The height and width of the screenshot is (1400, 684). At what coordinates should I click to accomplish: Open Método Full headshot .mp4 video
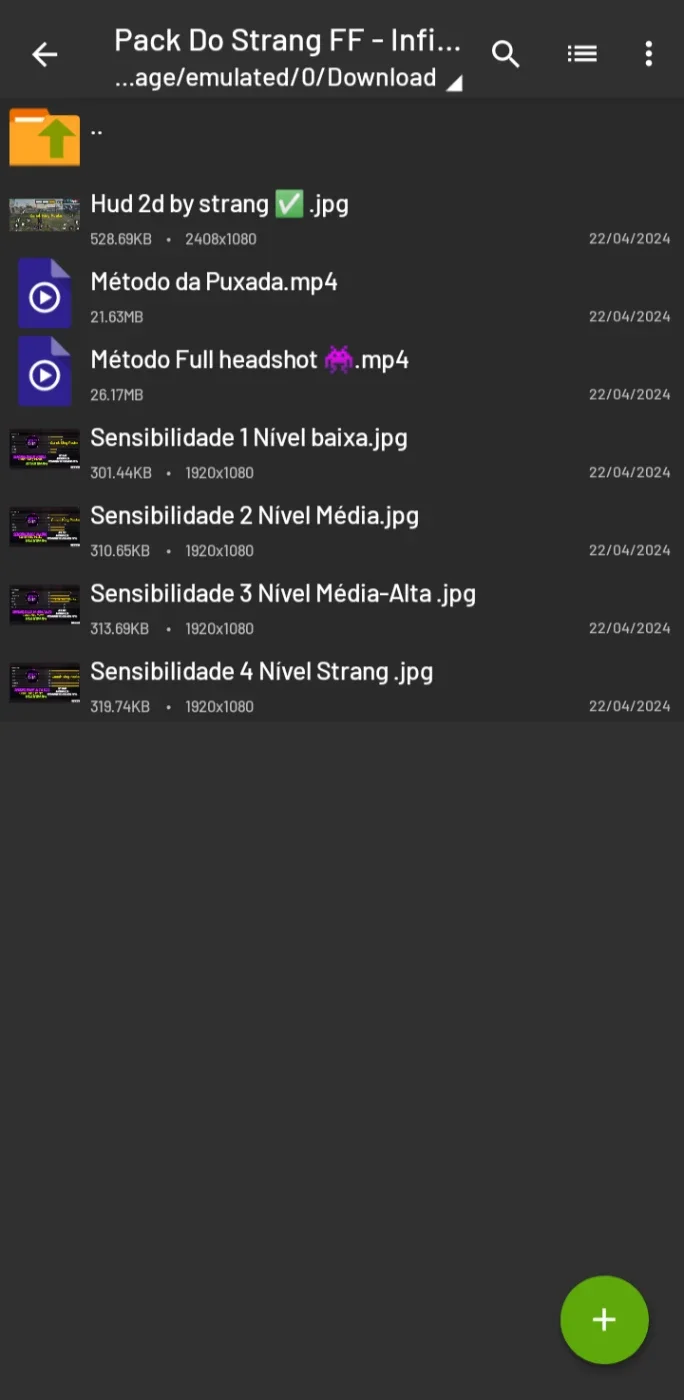(342, 372)
